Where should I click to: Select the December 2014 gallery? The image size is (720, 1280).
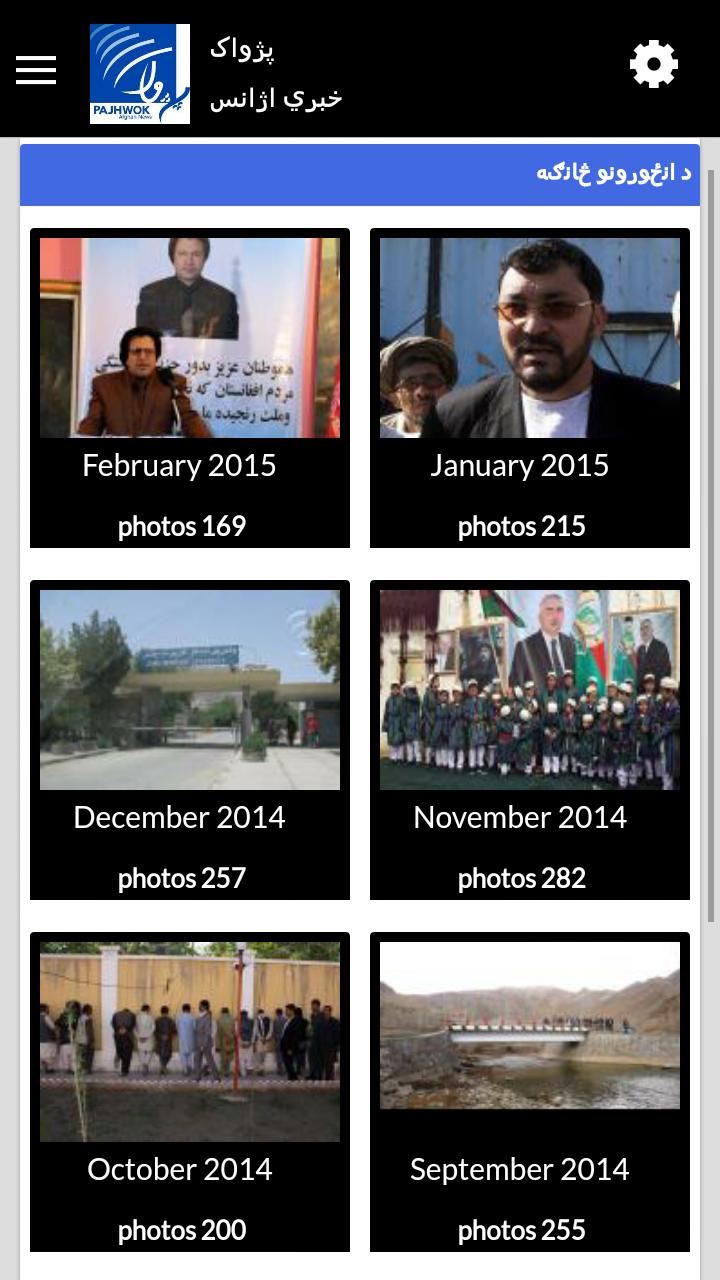click(x=190, y=740)
